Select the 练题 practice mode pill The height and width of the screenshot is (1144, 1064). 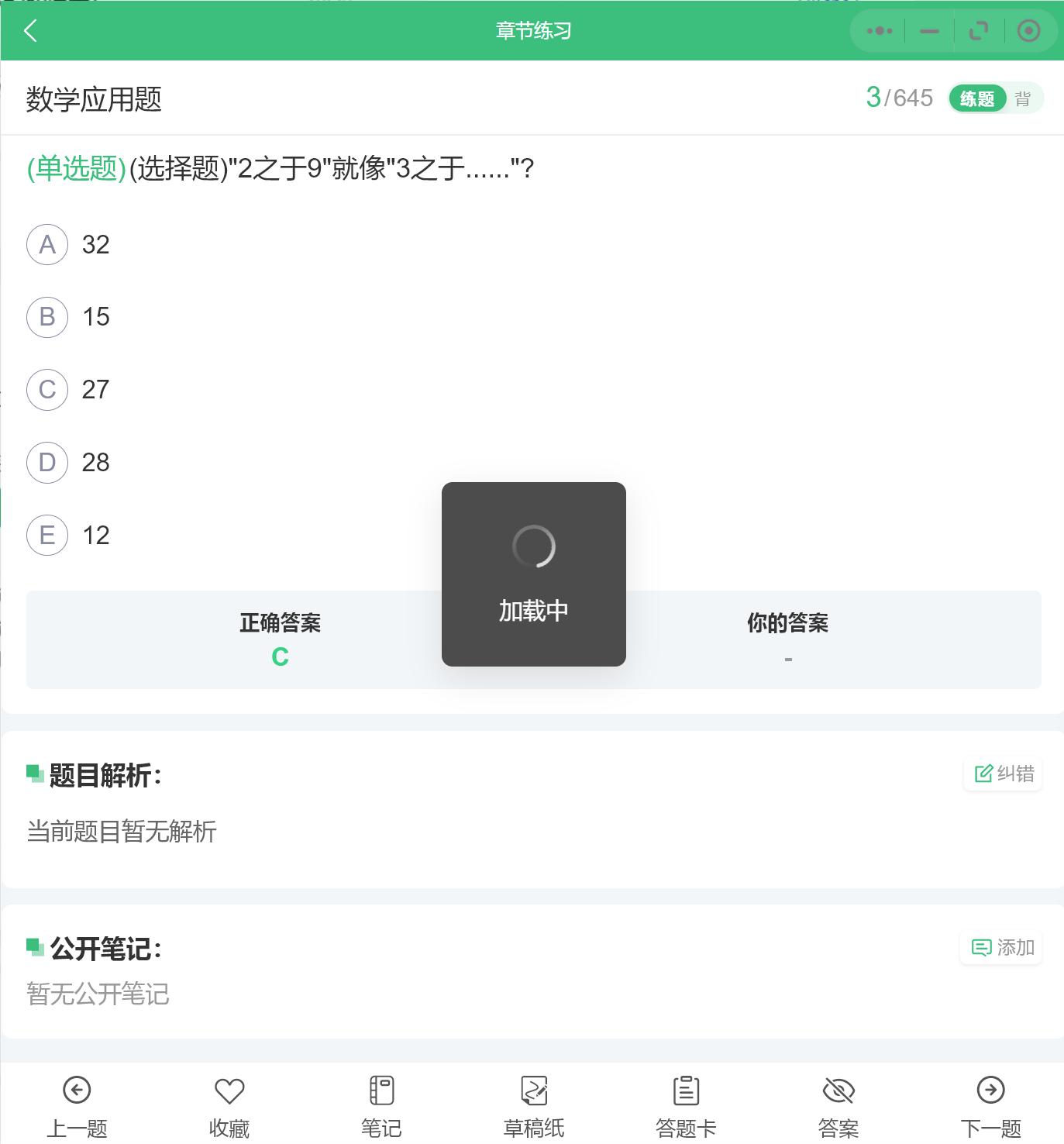[x=976, y=98]
